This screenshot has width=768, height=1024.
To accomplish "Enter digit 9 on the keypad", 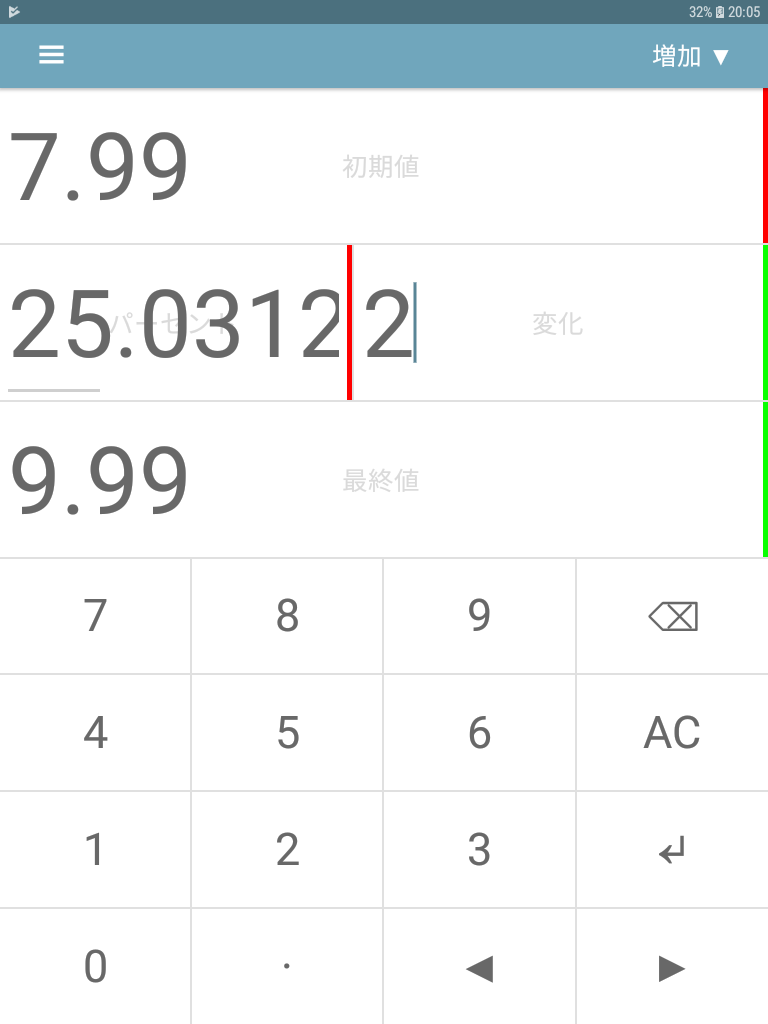I will click(479, 616).
